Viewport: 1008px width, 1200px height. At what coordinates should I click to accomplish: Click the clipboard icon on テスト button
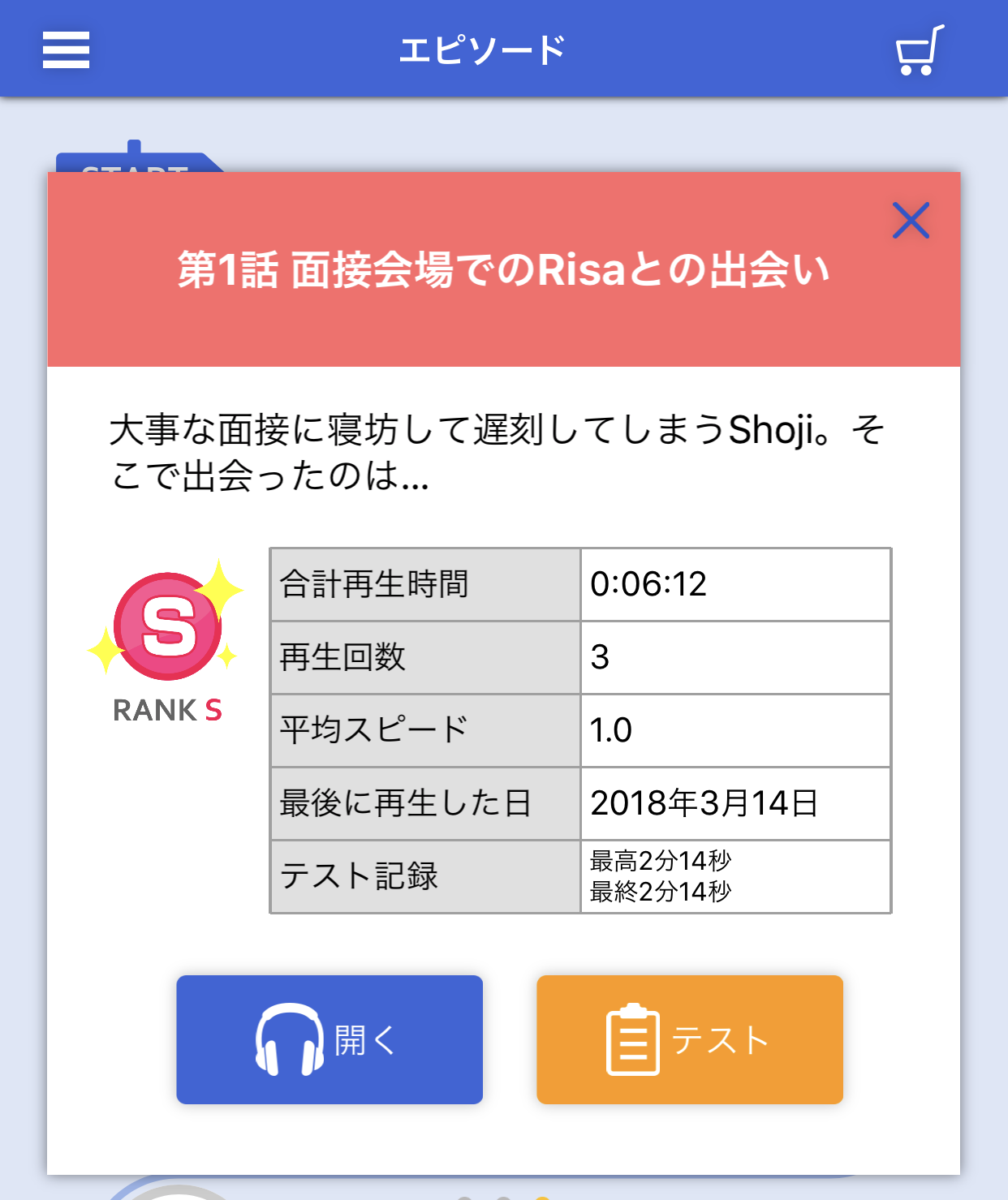(633, 1039)
